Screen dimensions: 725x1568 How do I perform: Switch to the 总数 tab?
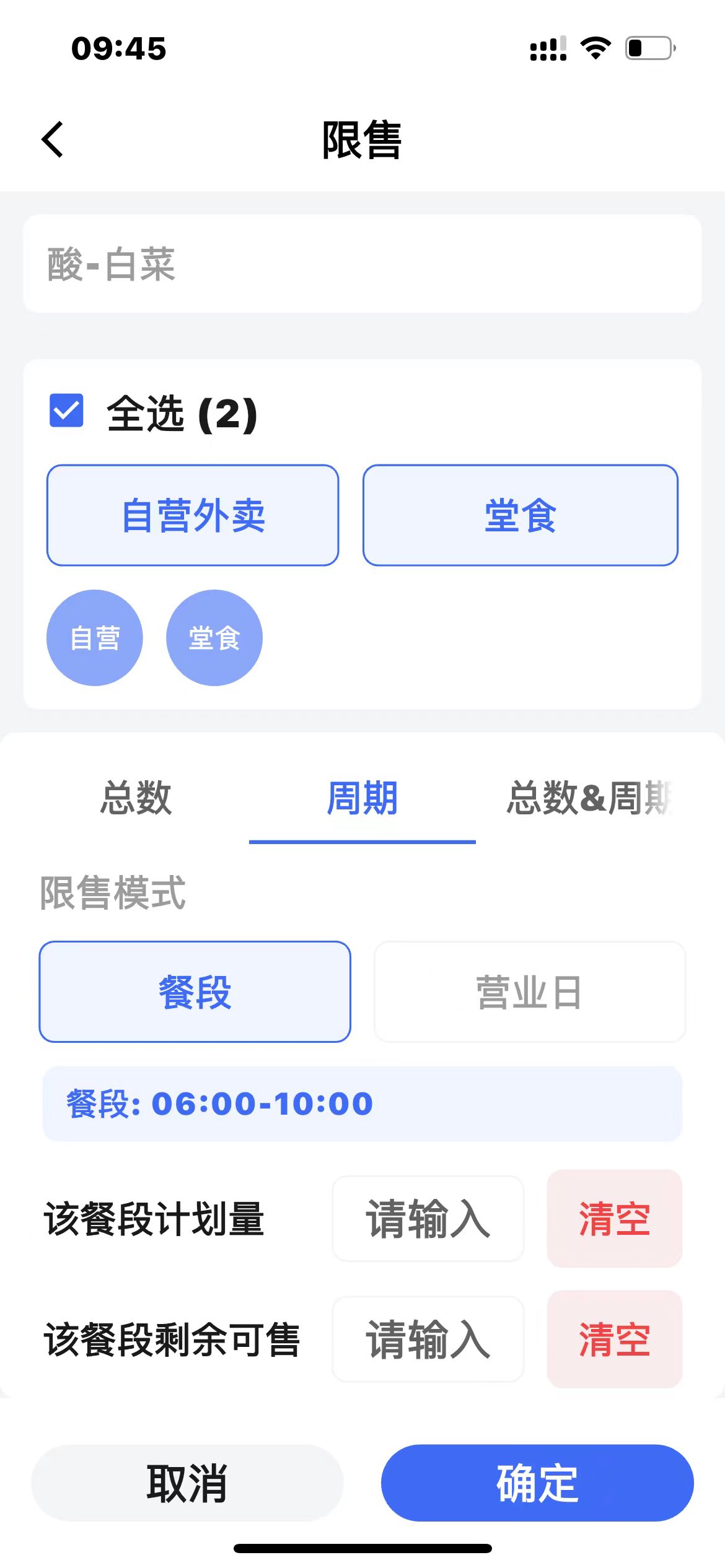[136, 798]
